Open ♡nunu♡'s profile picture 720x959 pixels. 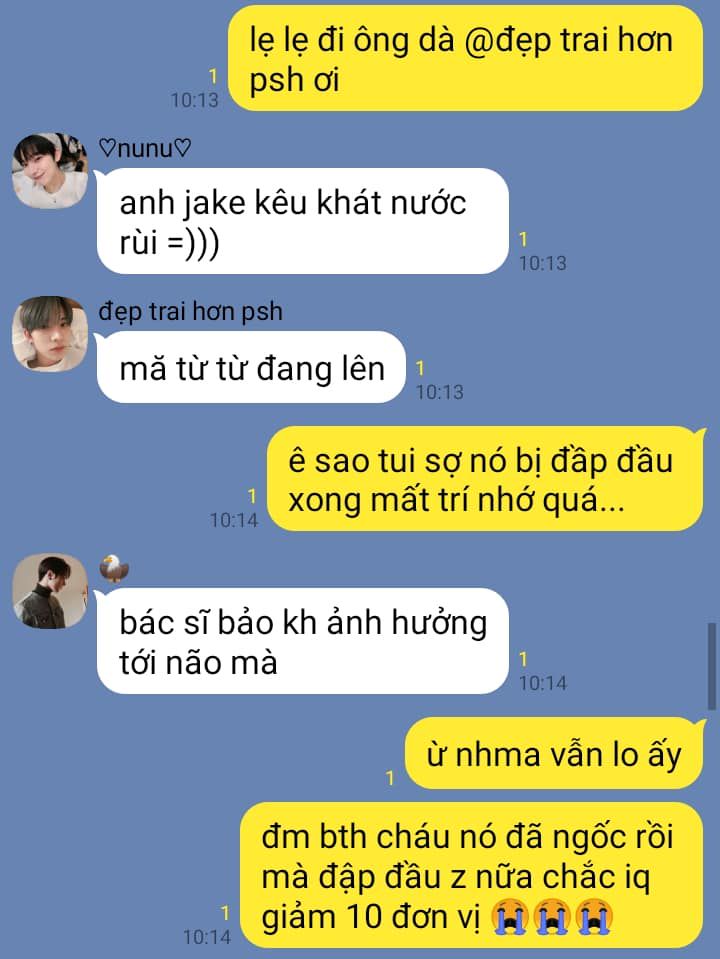pyautogui.click(x=50, y=171)
